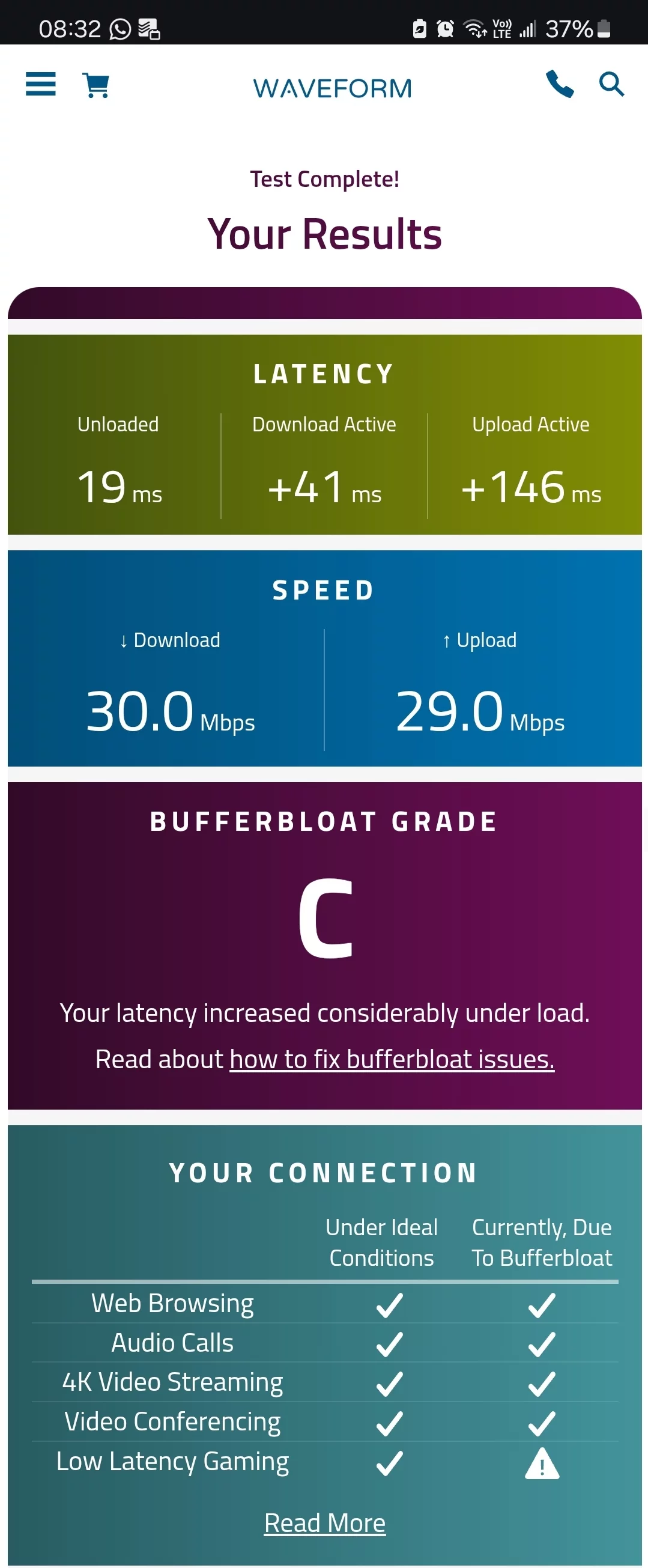This screenshot has height=1568, width=648.
Task: Open the hamburger menu
Action: click(x=40, y=85)
